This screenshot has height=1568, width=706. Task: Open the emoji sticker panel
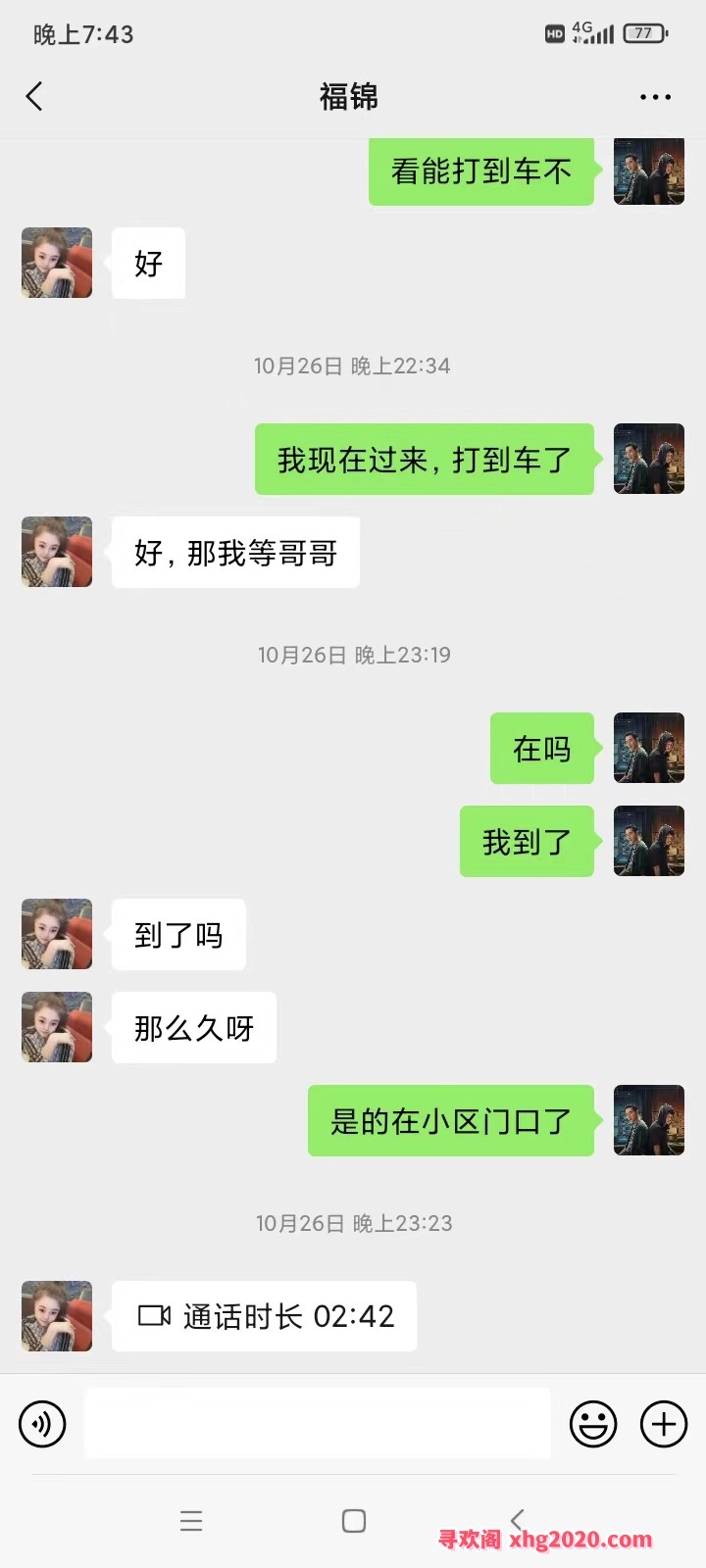(593, 1424)
